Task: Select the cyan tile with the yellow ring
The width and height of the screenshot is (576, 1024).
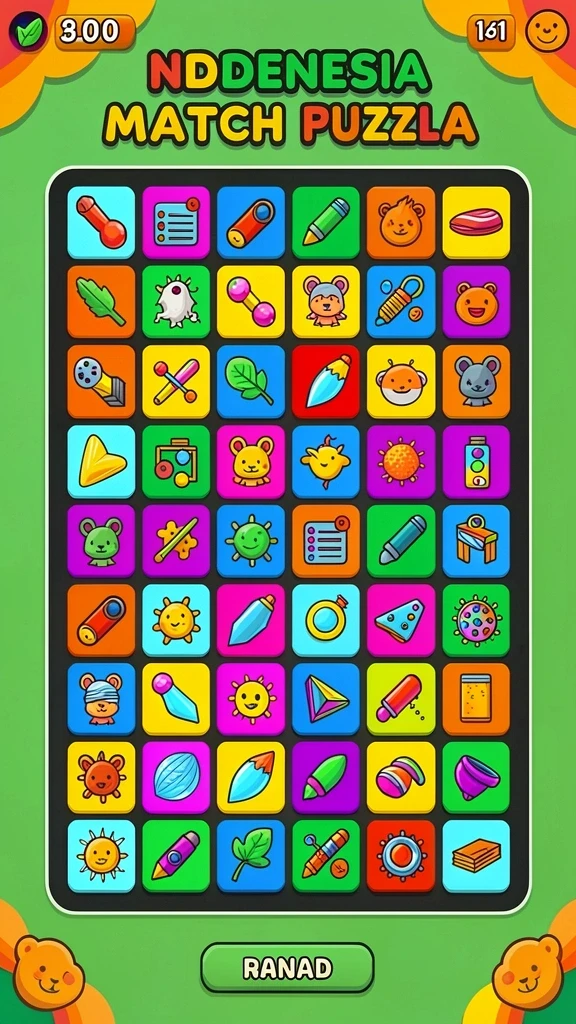Action: tap(326, 620)
